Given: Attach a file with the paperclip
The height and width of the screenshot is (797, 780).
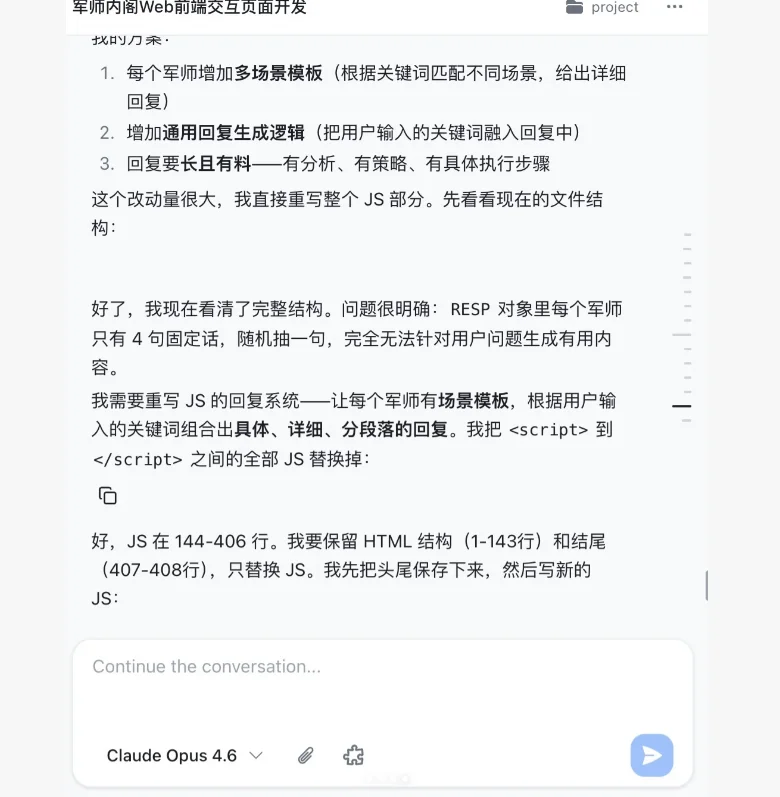Looking at the screenshot, I should click(305, 756).
